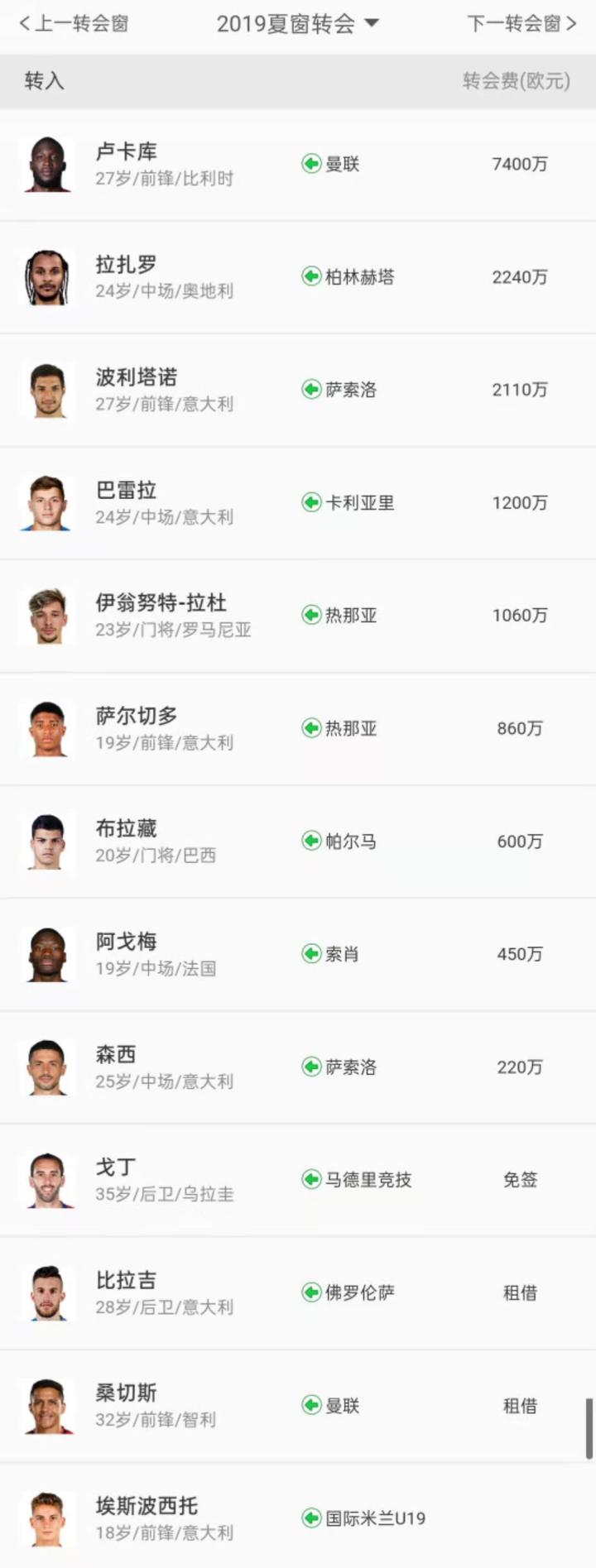Go to previous transfer window (上一转会窗)
This screenshot has width=596, height=1568.
[74, 24]
